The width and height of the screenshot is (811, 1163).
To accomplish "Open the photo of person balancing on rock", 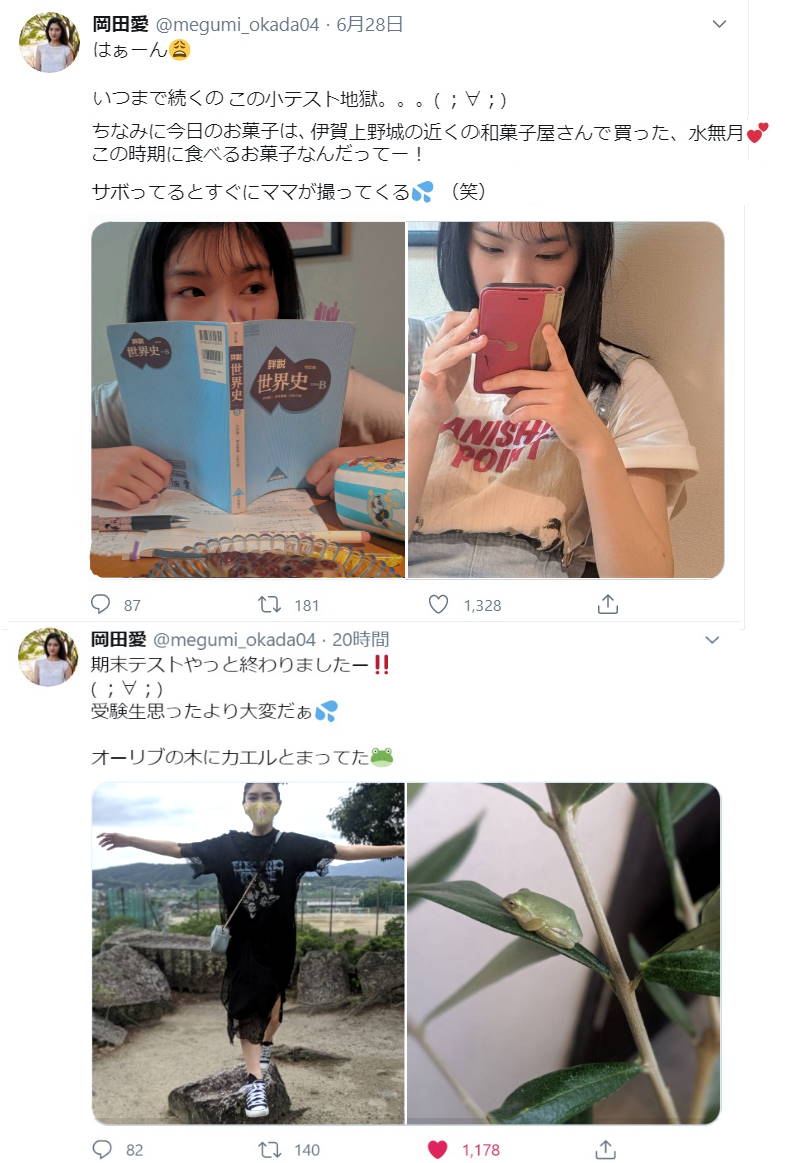I will pos(248,953).
